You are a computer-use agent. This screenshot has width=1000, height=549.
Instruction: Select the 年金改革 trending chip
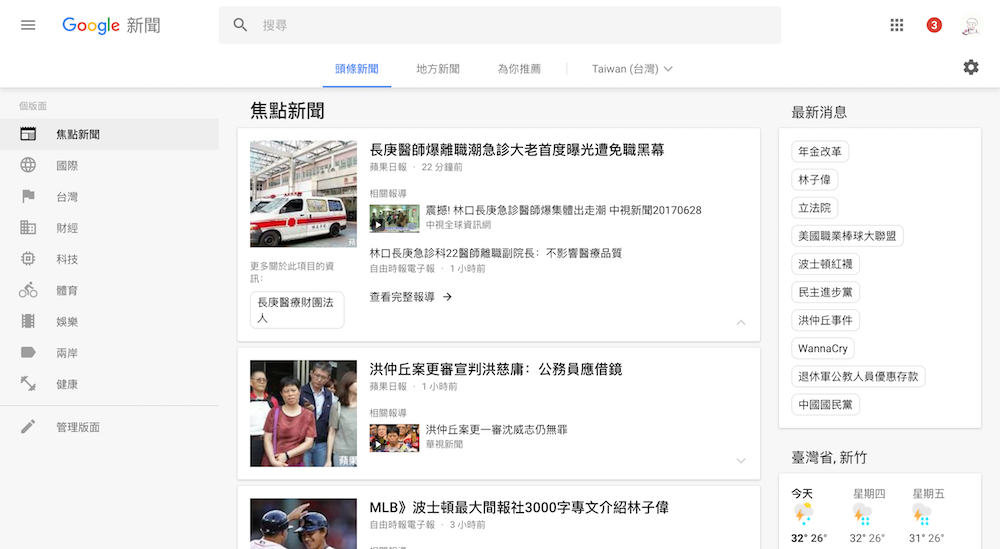point(820,152)
